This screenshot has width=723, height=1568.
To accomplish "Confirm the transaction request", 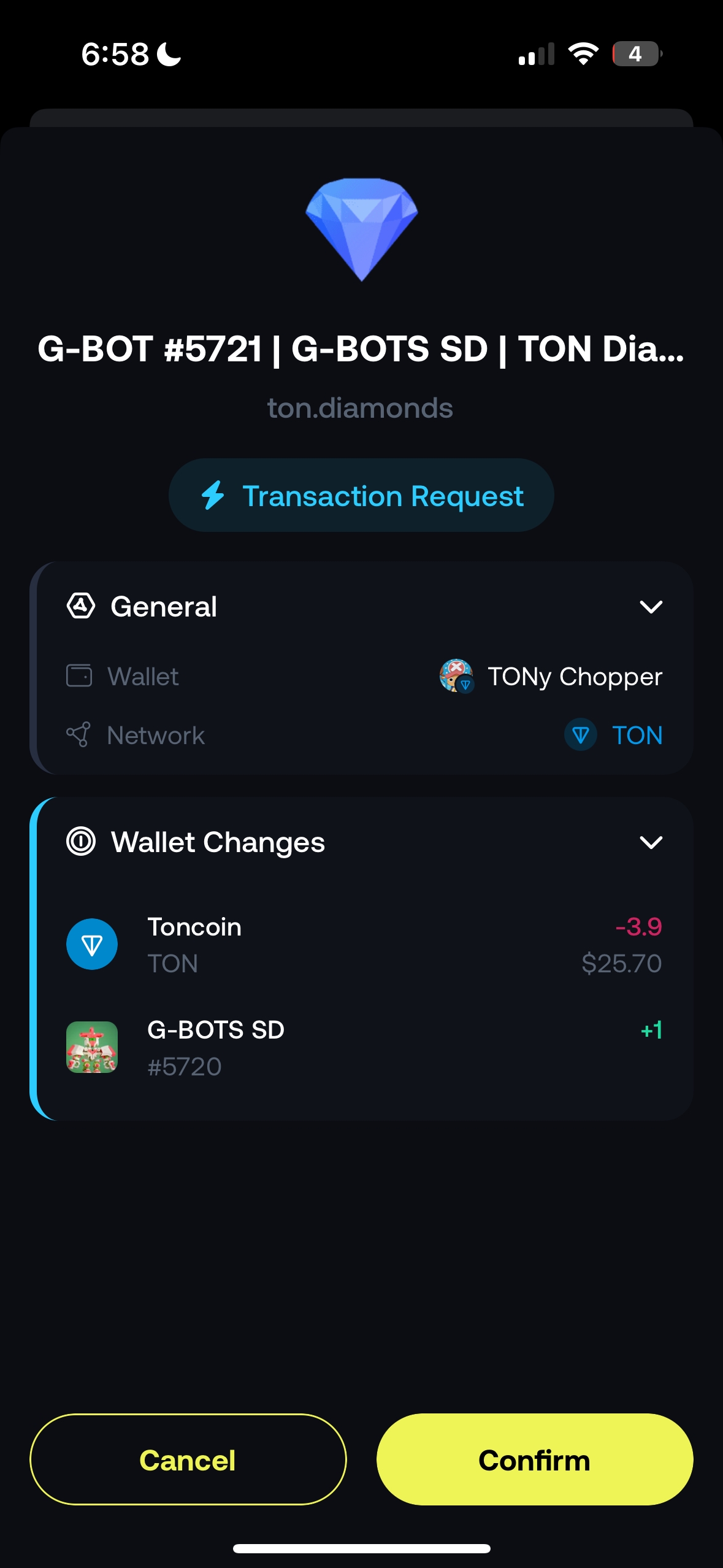I will [534, 1459].
